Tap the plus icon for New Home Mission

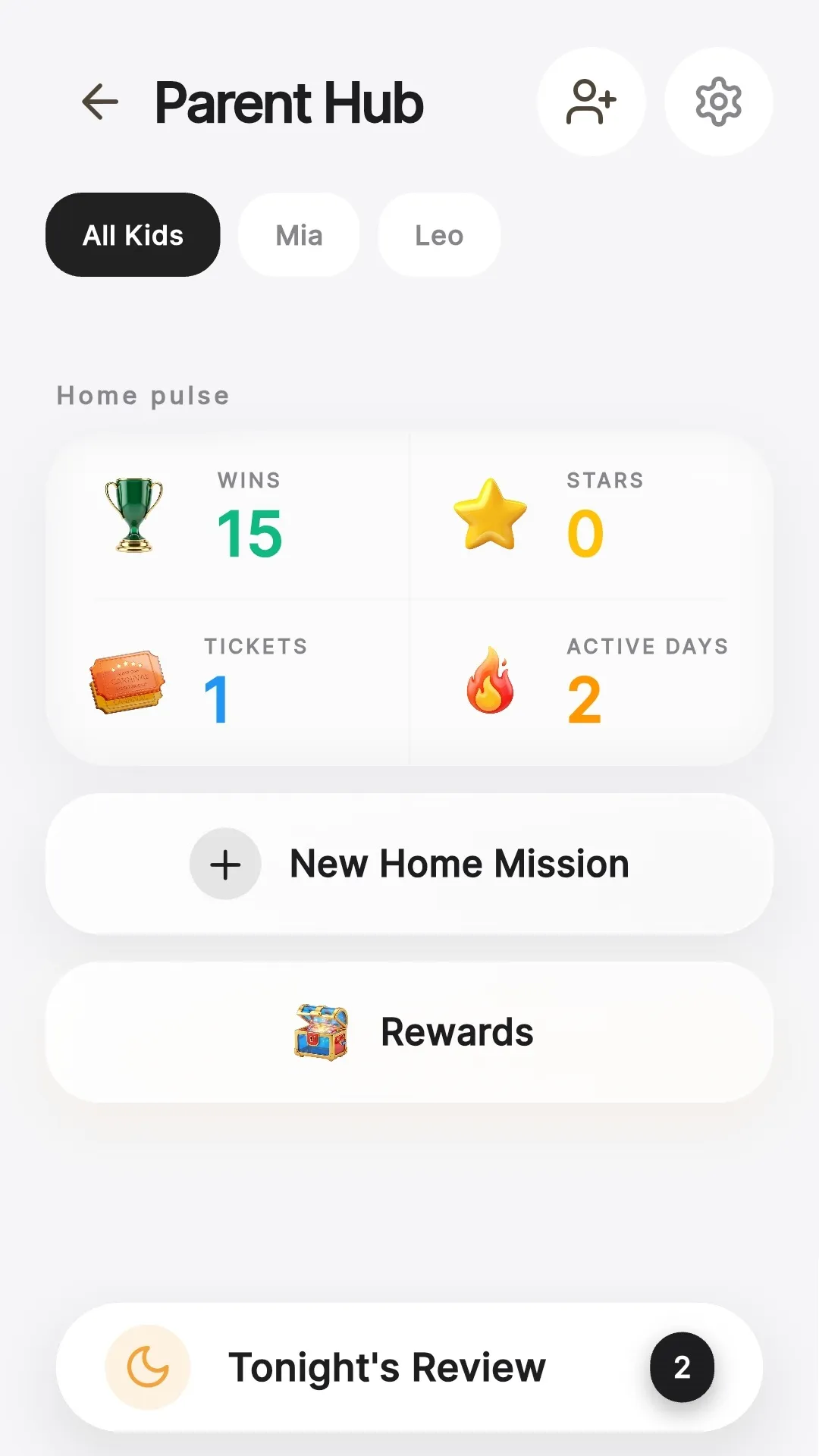pos(224,864)
